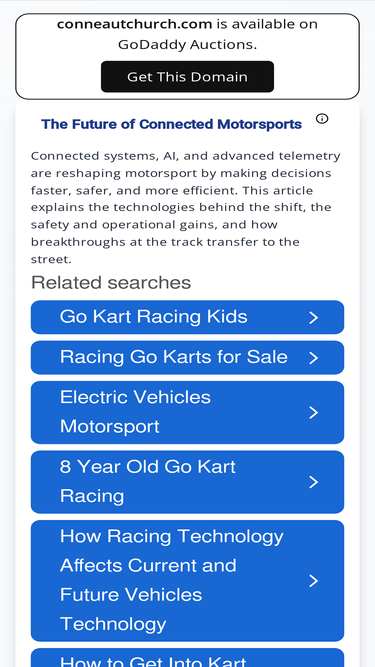375x667 pixels.
Task: Choose 8 Year Old Go Kart Racing
Action: click(x=187, y=482)
